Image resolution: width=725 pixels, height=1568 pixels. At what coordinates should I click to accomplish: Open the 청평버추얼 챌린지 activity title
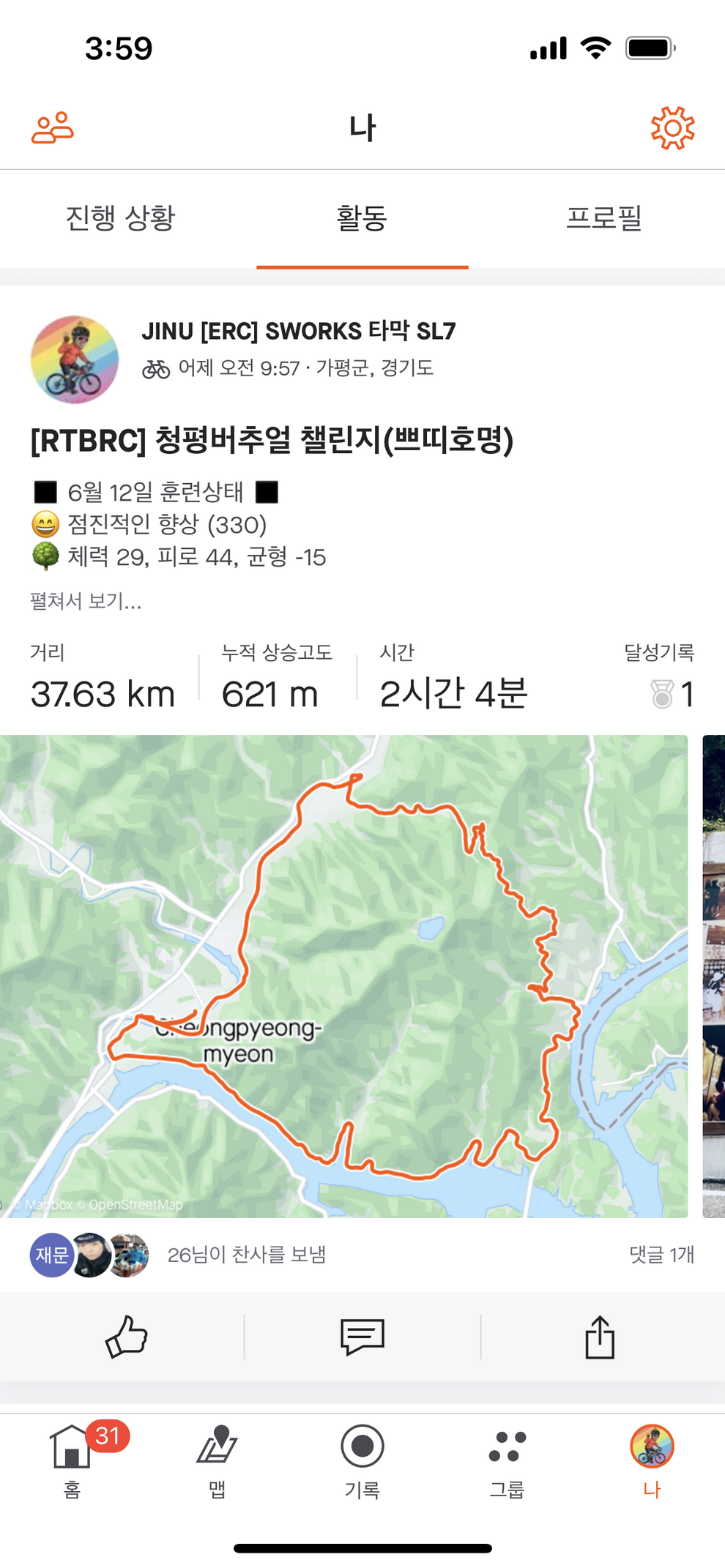click(272, 440)
